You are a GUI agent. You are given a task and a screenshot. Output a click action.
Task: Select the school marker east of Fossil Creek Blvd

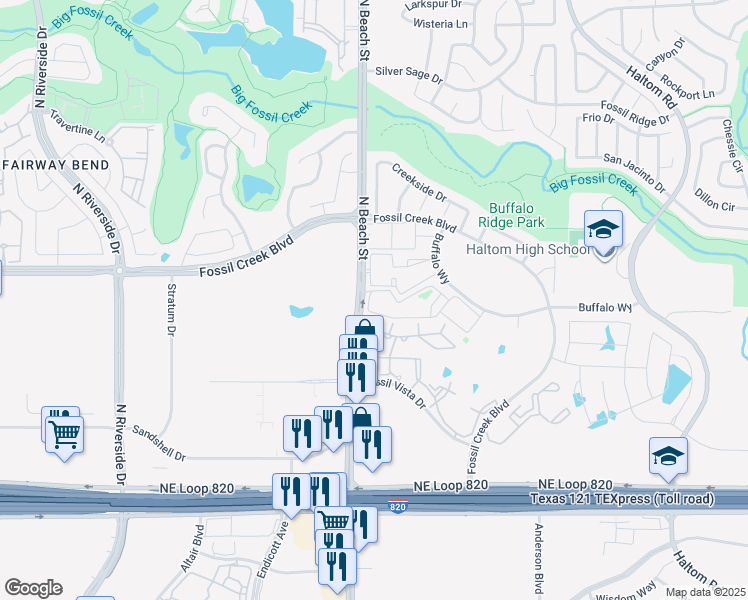pos(668,458)
